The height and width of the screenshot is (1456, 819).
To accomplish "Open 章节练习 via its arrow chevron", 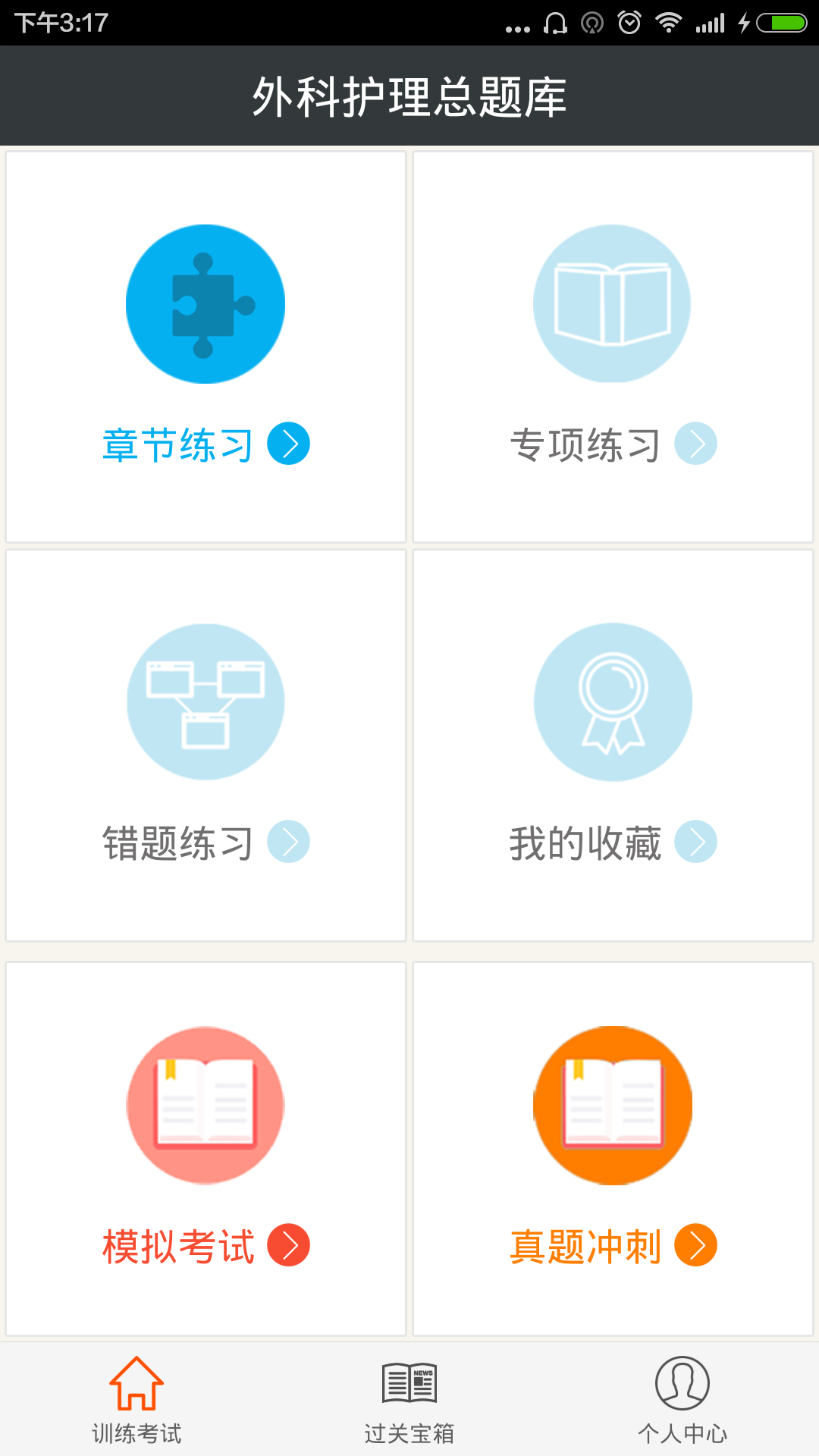I will [290, 444].
